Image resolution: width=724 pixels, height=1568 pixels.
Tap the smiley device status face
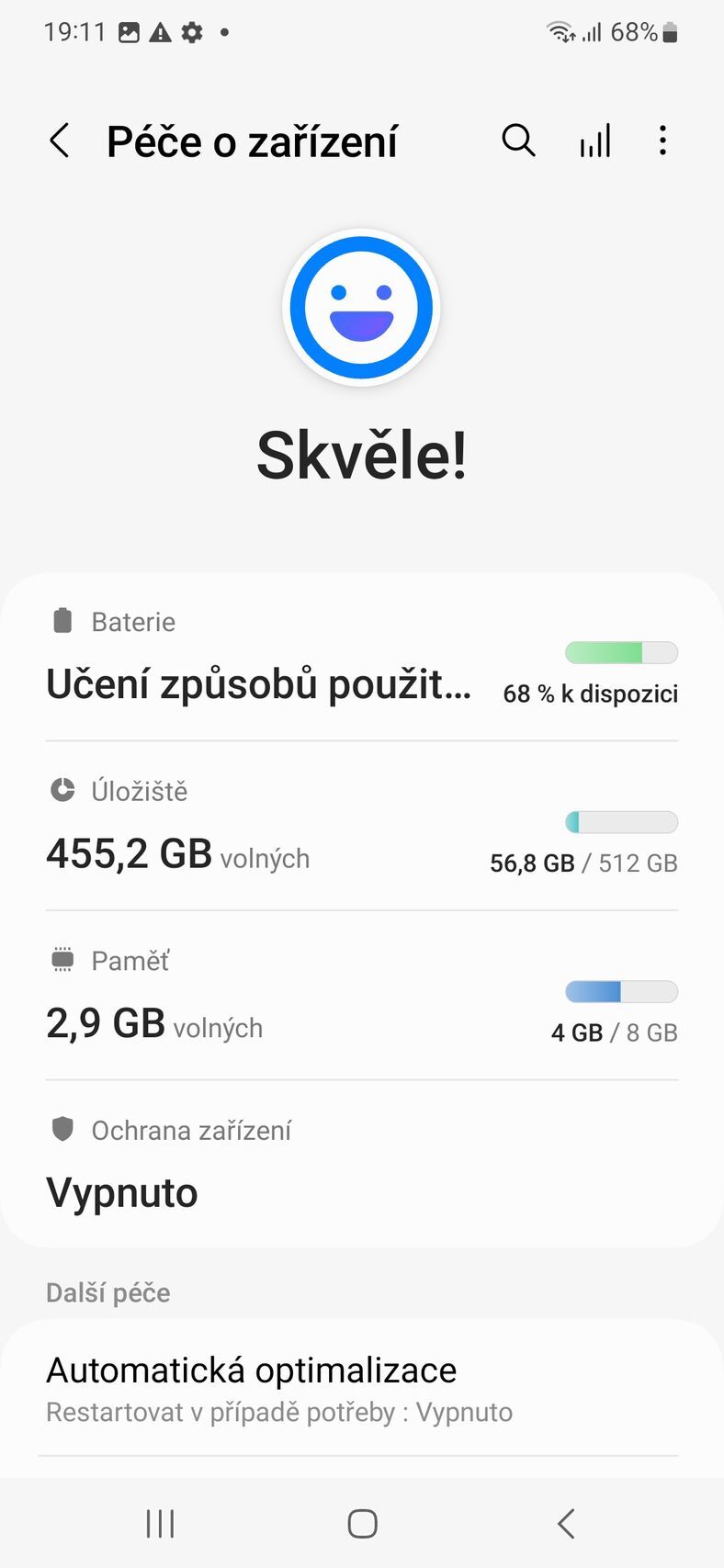coord(362,309)
